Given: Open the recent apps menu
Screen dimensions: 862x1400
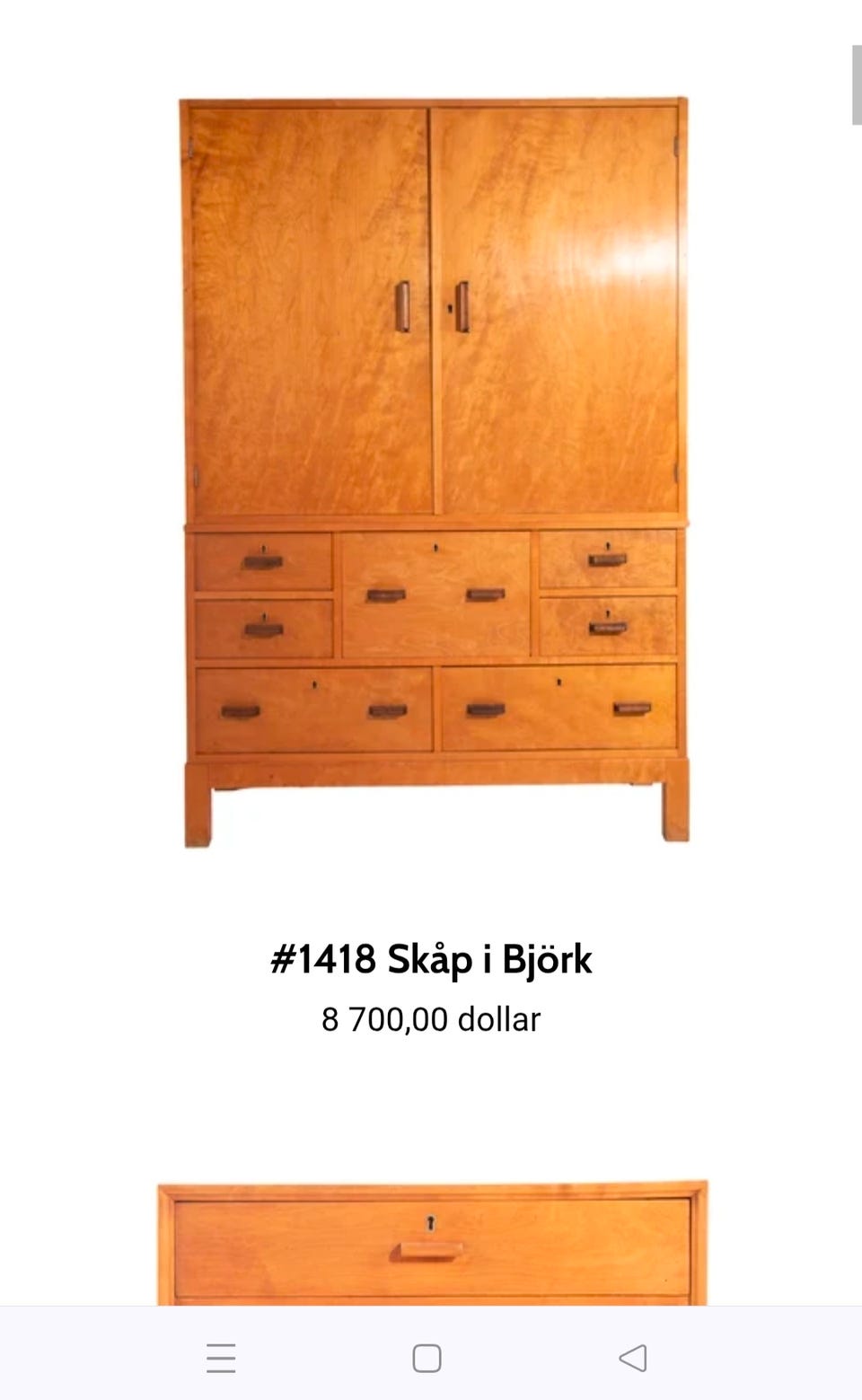Looking at the screenshot, I should 221,1358.
